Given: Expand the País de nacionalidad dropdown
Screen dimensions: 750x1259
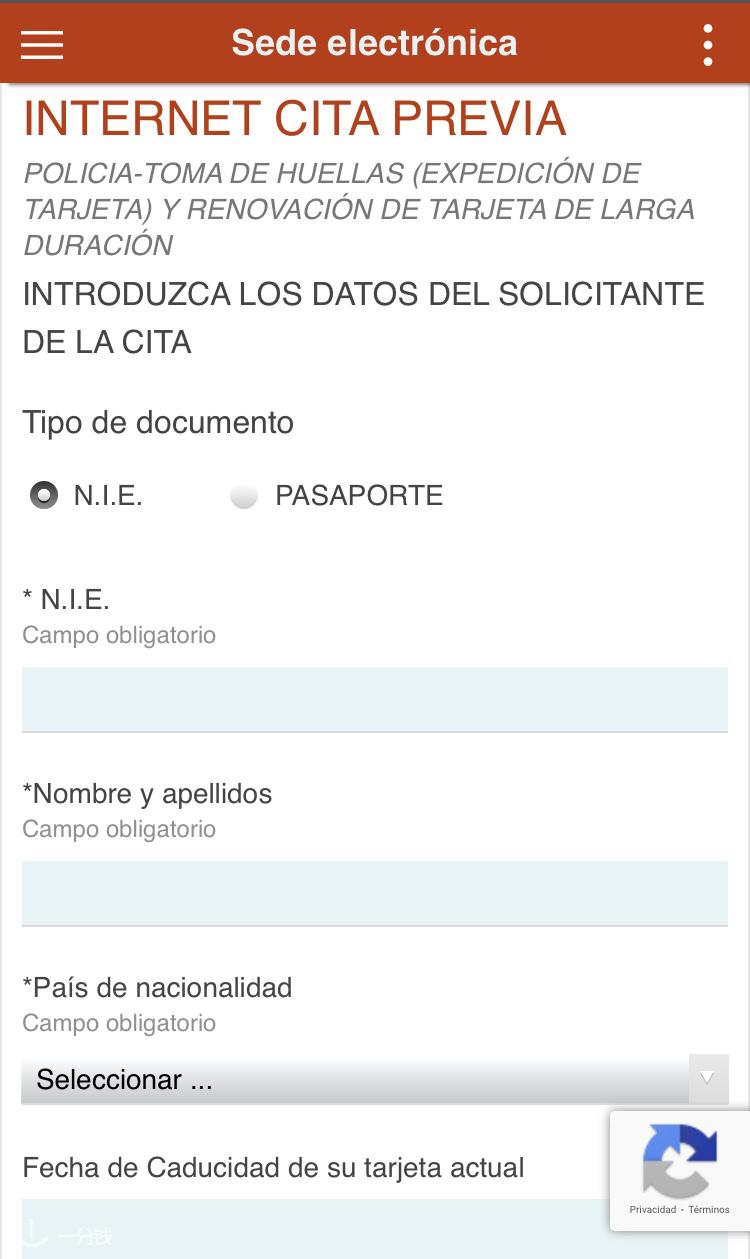Looking at the screenshot, I should click(375, 1079).
